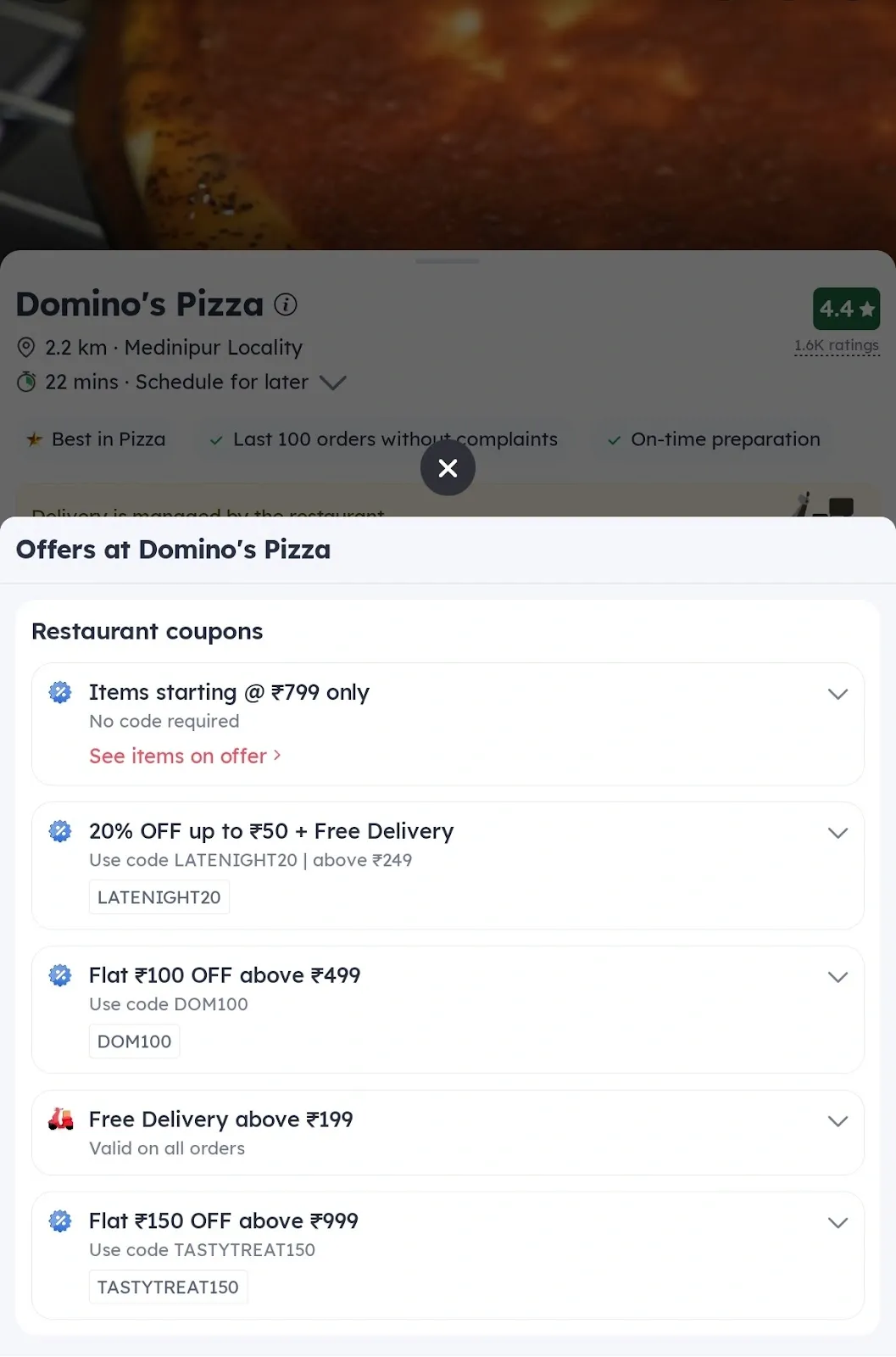Select the DOM100 coupon code chip
Screen dimensions: 896x1357
click(134, 1041)
